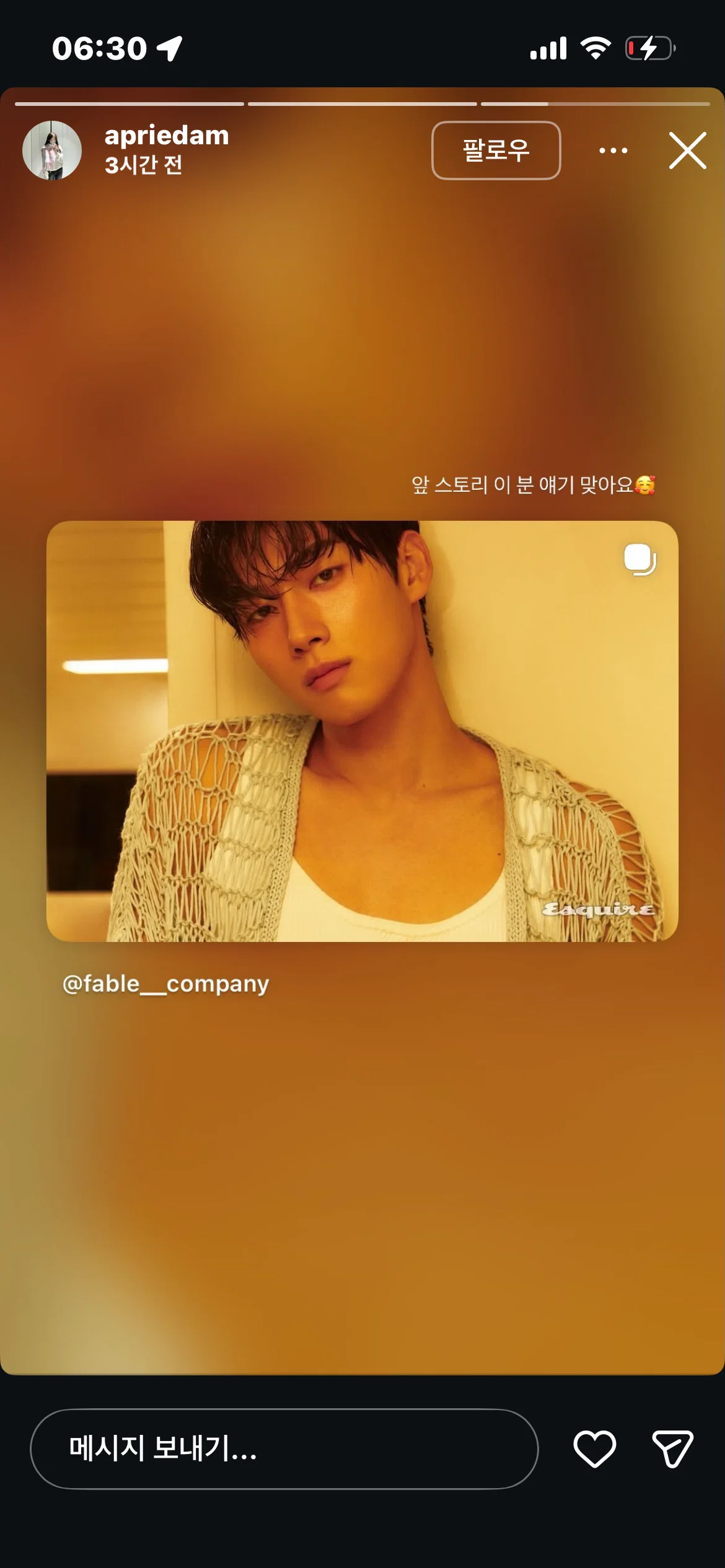Like this story with the heart
Image resolution: width=725 pixels, height=1568 pixels.
595,1449
